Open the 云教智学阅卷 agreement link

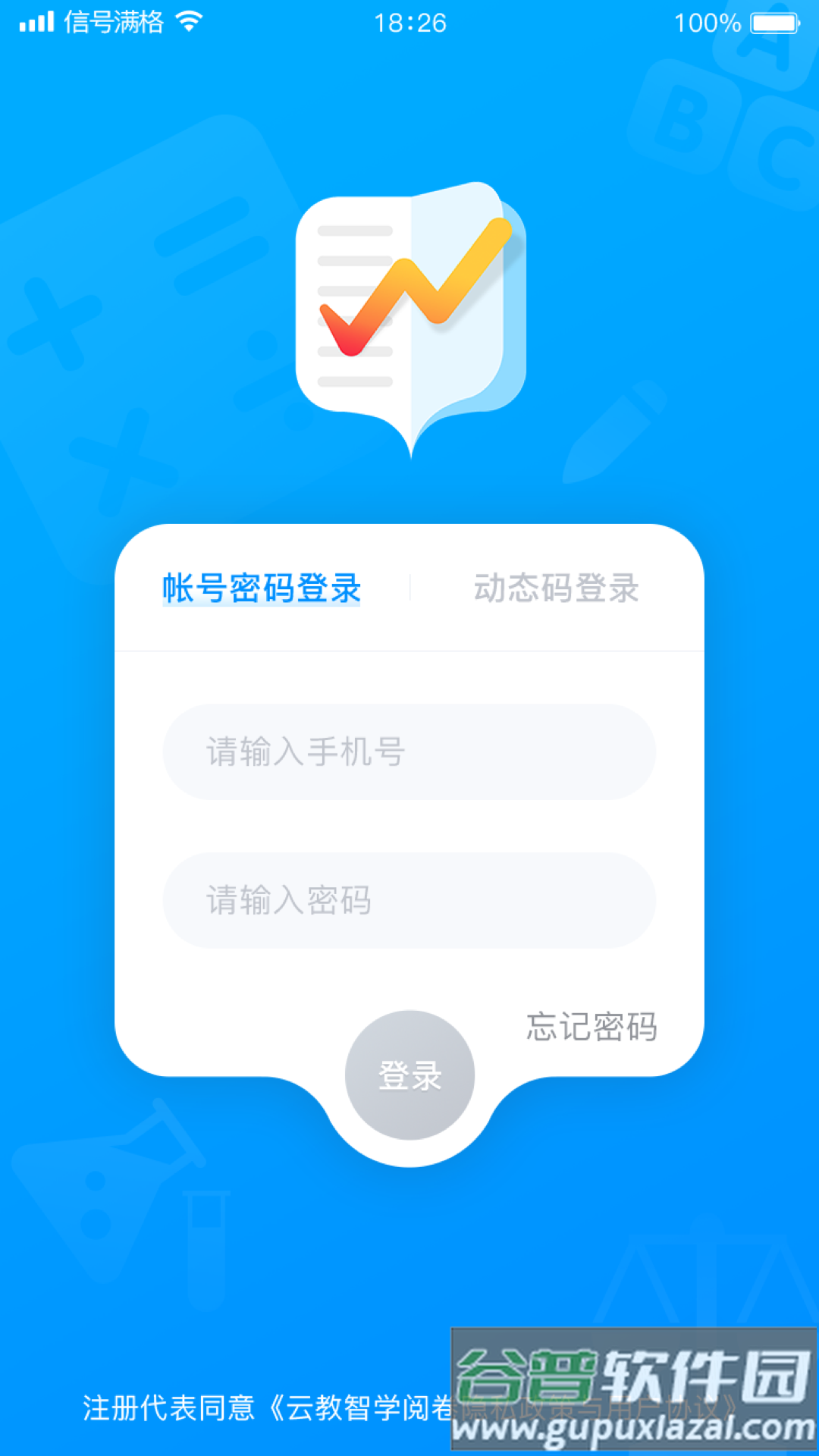(364, 1408)
